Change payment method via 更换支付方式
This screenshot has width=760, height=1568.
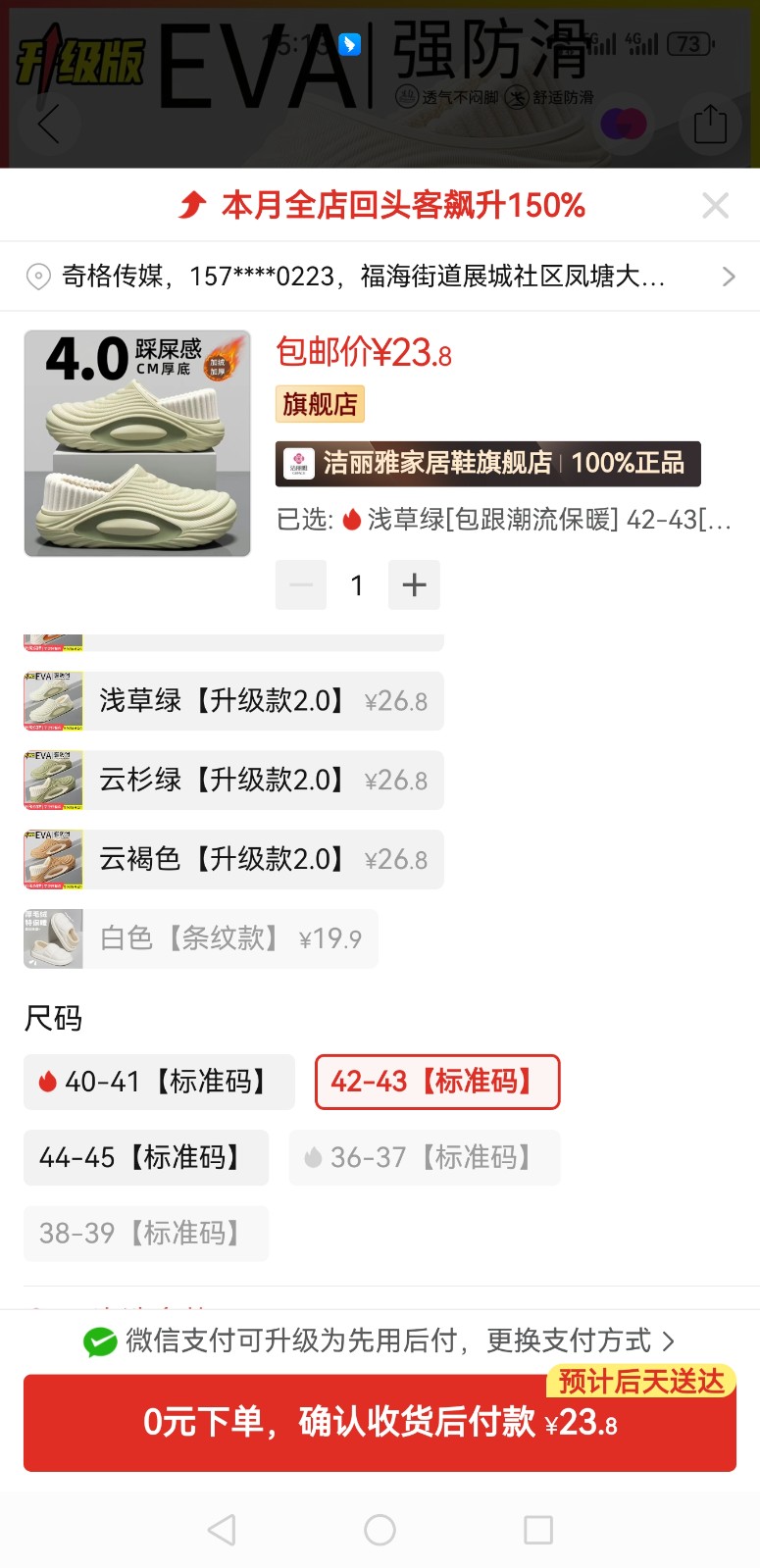point(579,1340)
